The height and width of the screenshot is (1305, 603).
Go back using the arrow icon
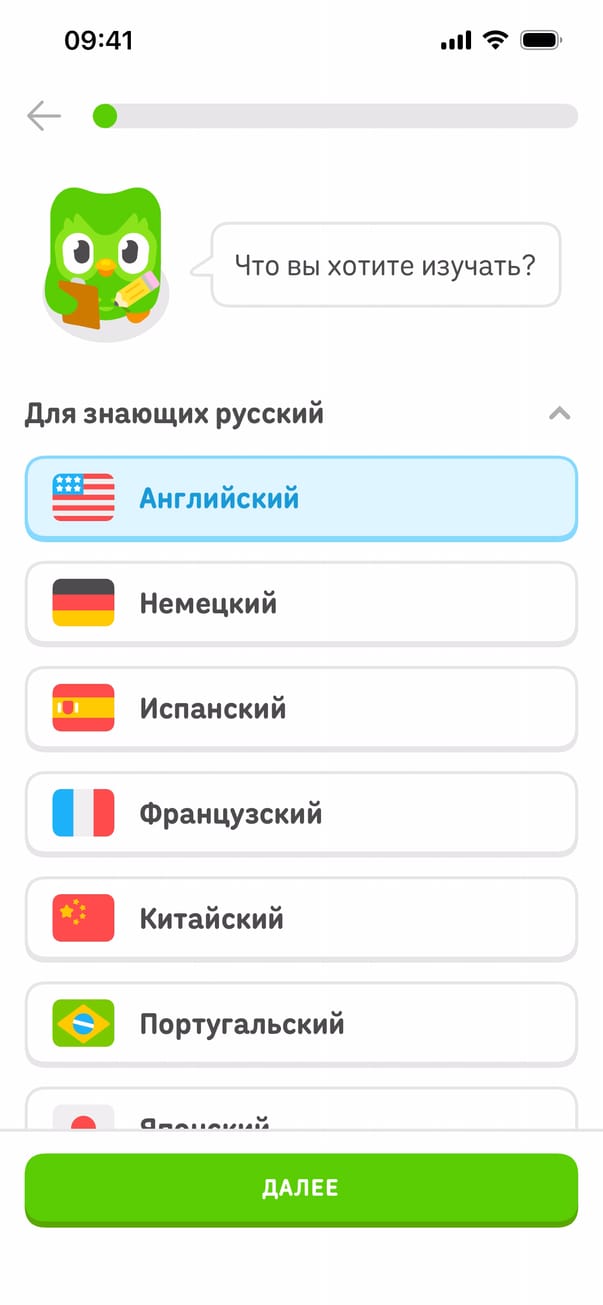44,116
